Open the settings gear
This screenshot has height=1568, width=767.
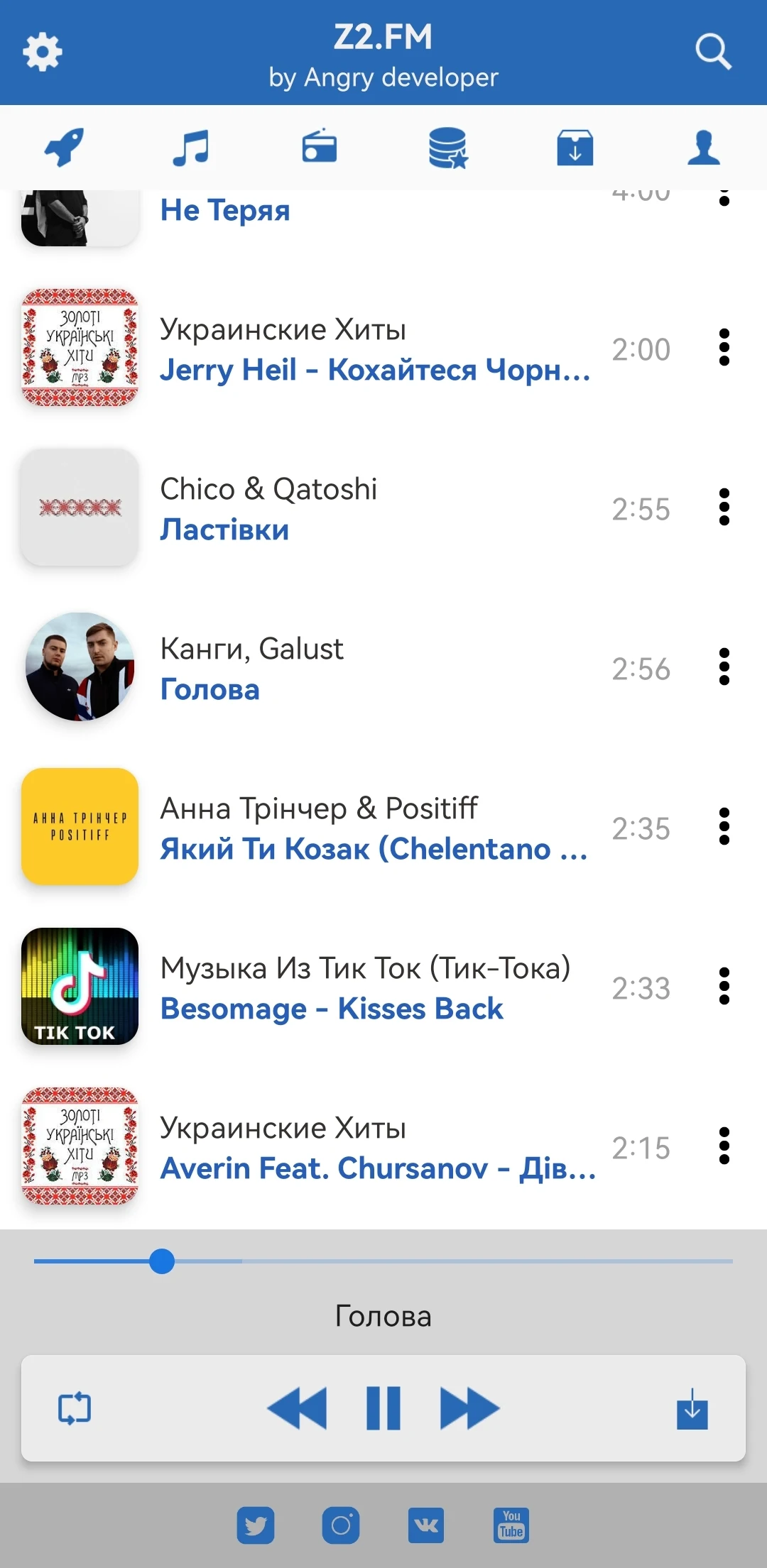tap(42, 53)
